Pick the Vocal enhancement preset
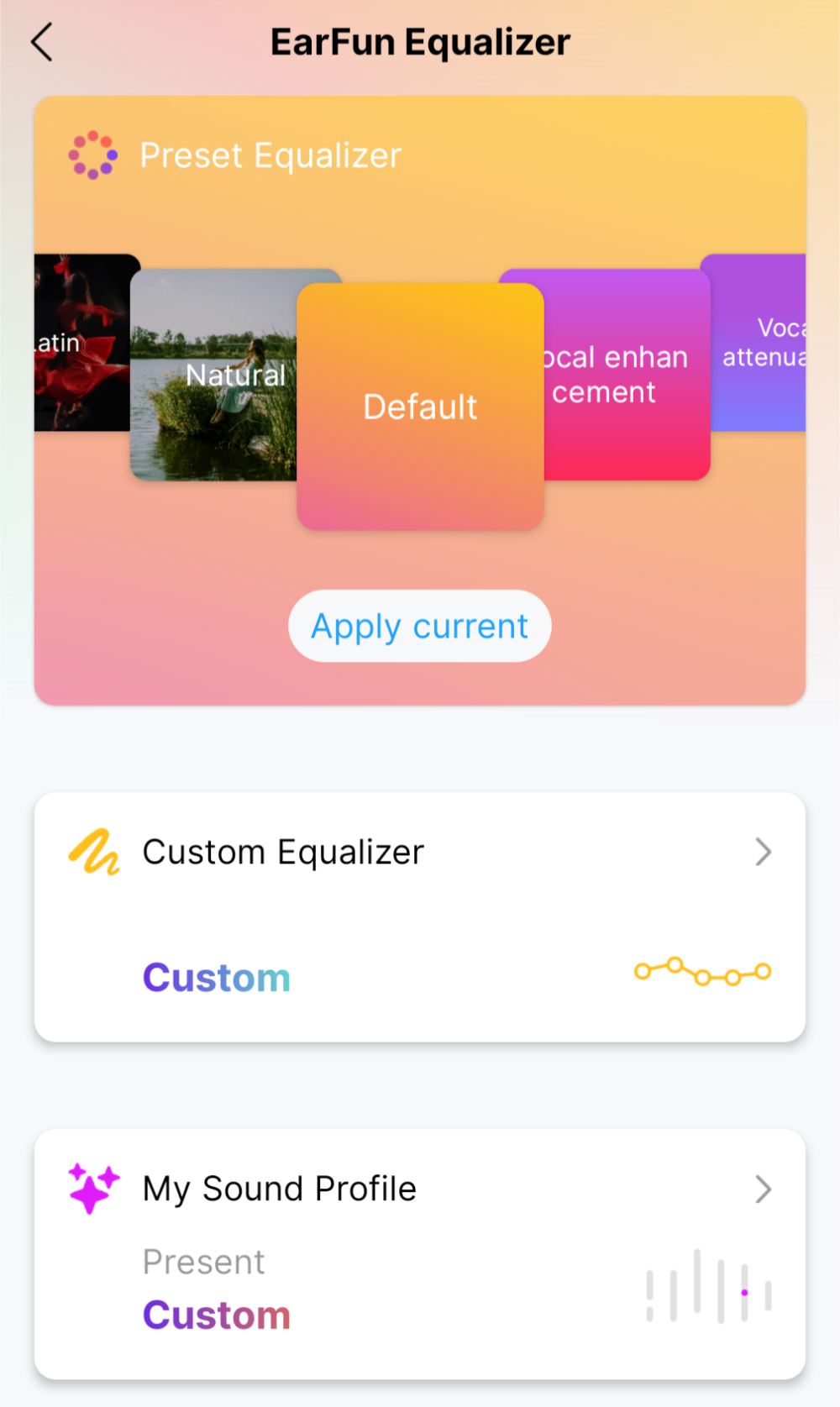The image size is (840, 1407). click(x=626, y=375)
